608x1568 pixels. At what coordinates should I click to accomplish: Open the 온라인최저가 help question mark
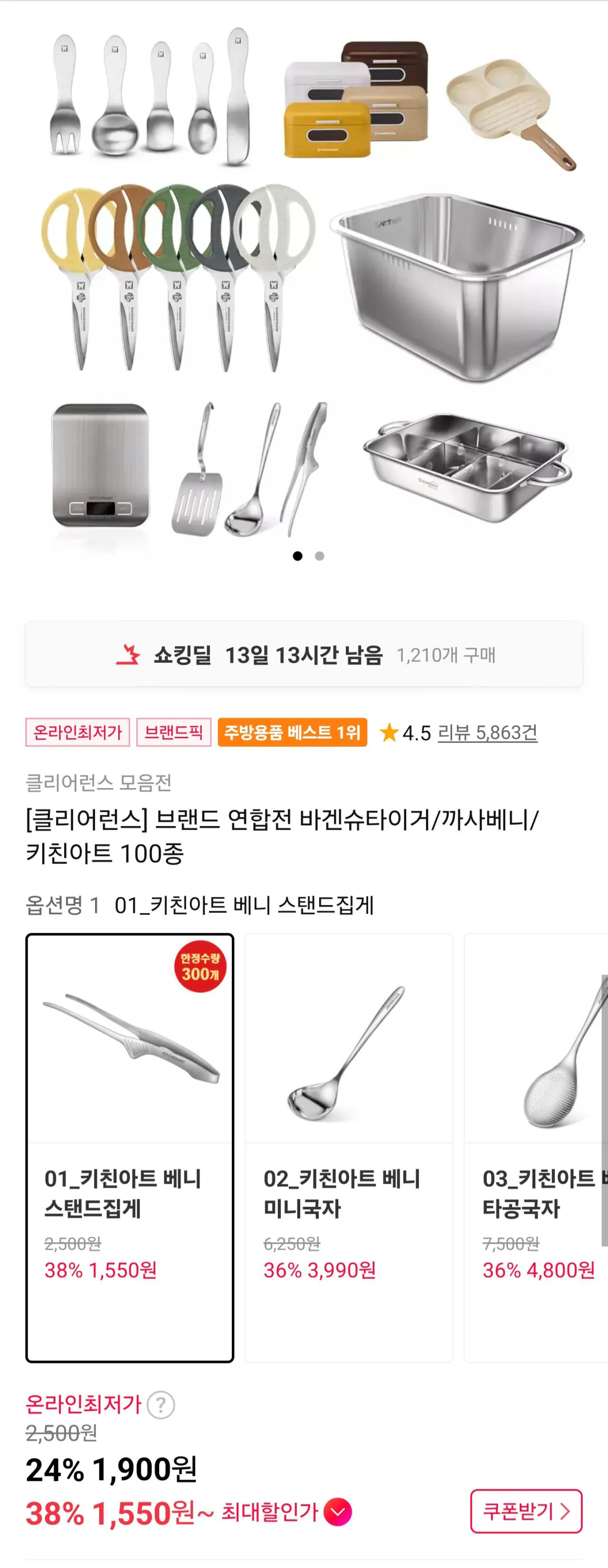(161, 1405)
